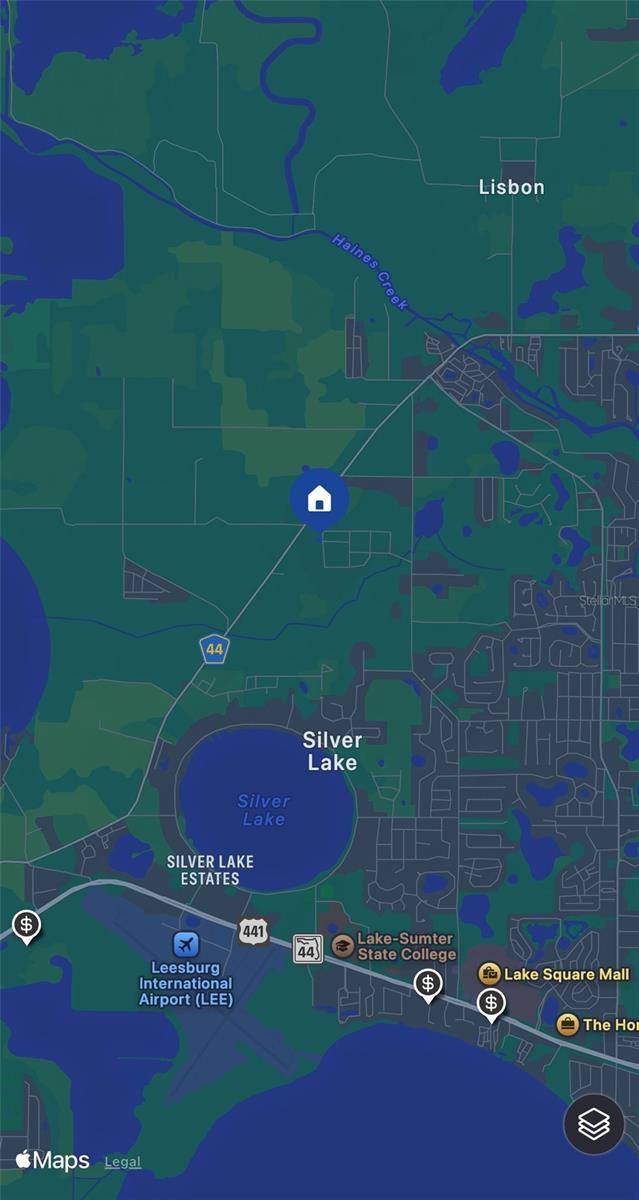
Task: Select the Leesburg International Airport marker
Action: pos(185,944)
